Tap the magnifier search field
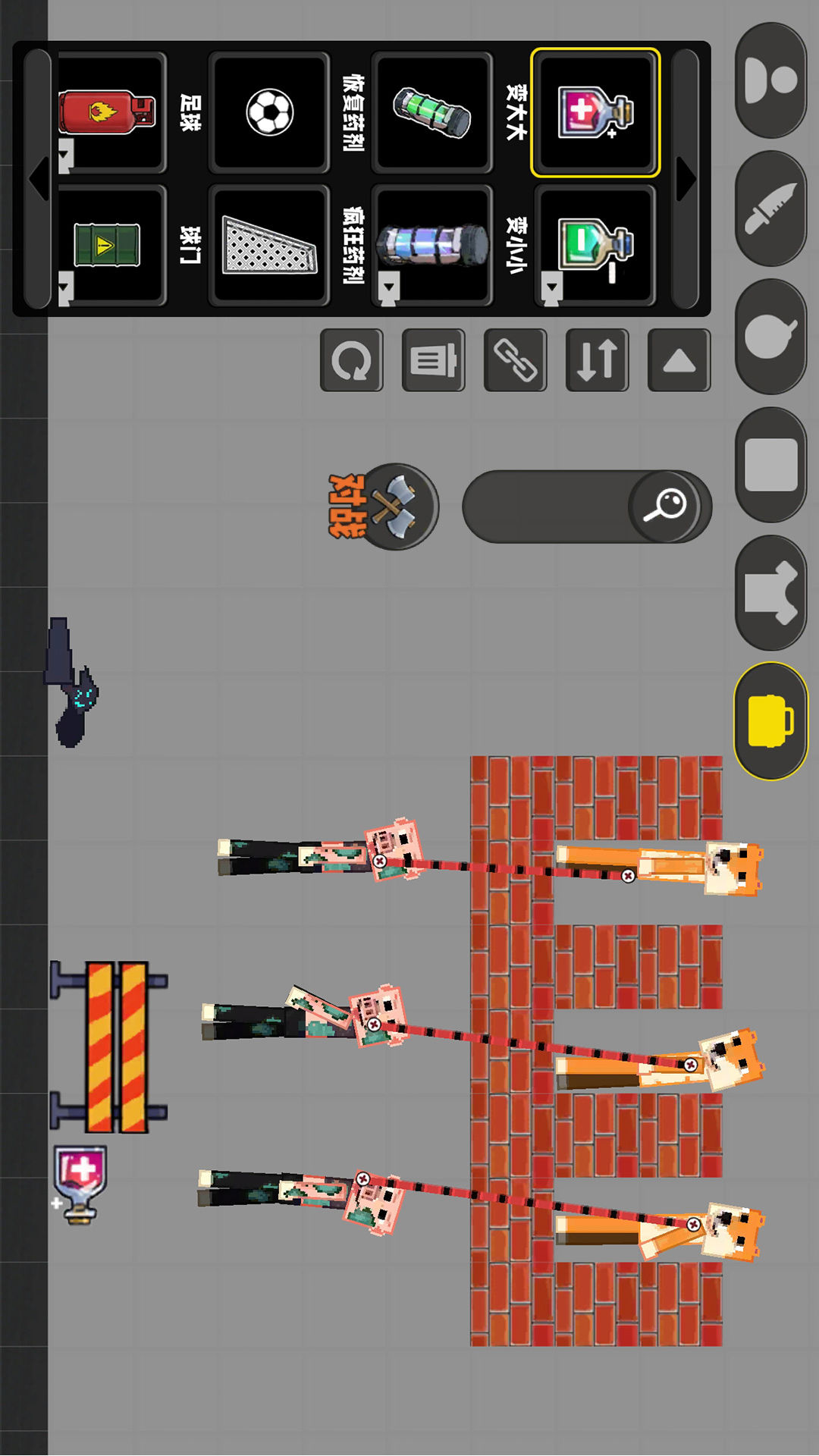 pos(587,507)
